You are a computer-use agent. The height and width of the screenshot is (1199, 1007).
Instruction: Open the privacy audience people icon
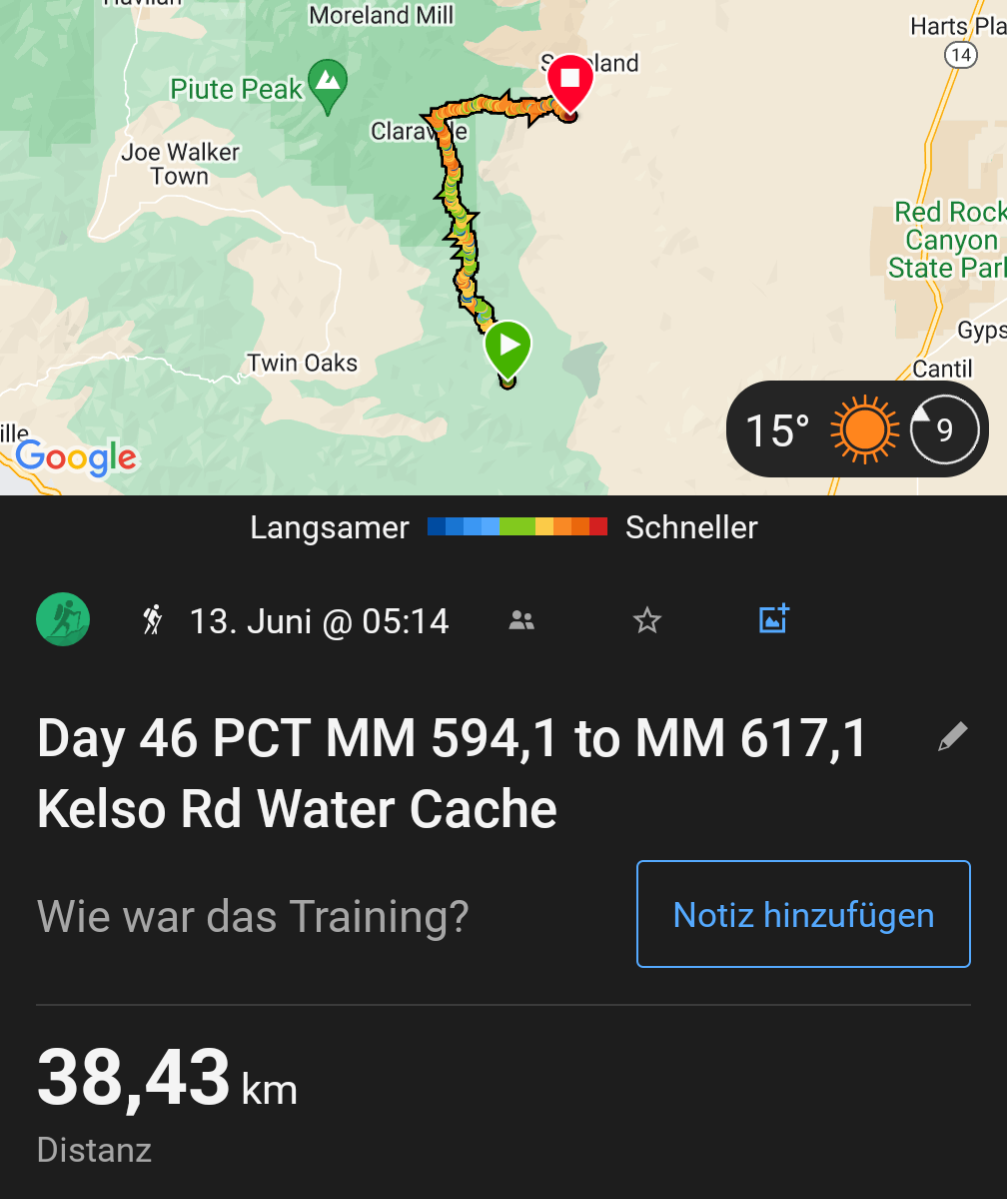[521, 621]
